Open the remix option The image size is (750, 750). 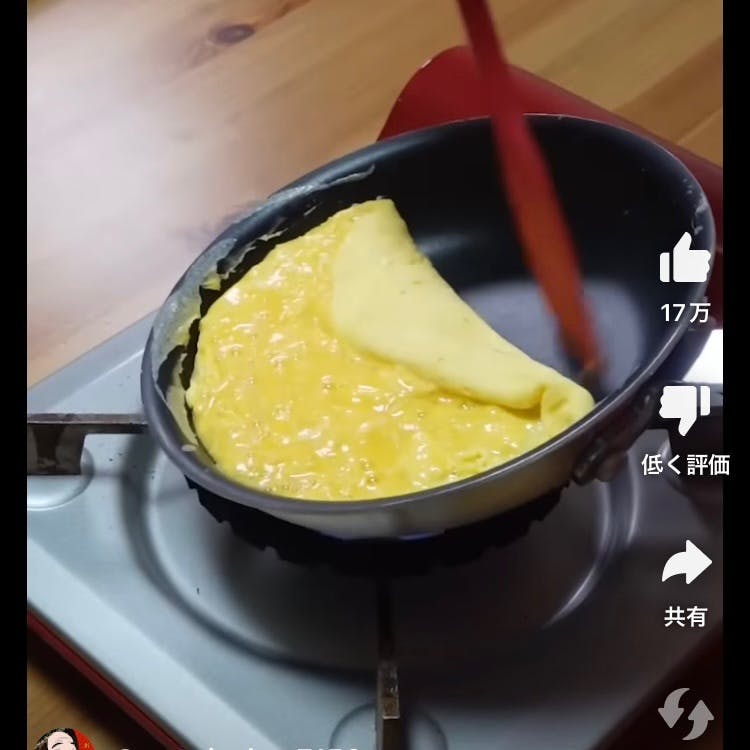point(686,713)
